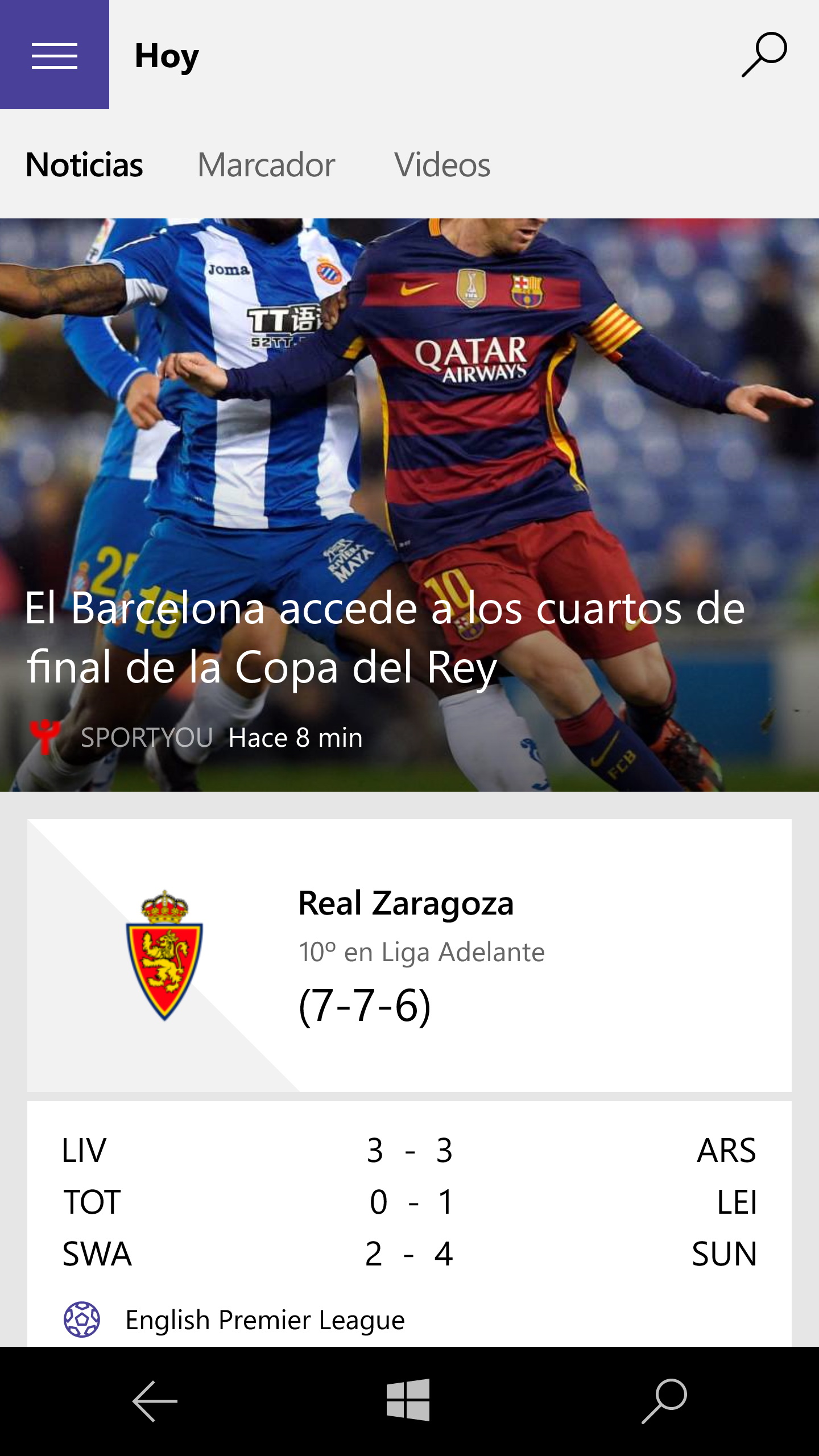The image size is (819, 1456).
Task: Open the Real Zaragoza team card
Action: [x=409, y=955]
